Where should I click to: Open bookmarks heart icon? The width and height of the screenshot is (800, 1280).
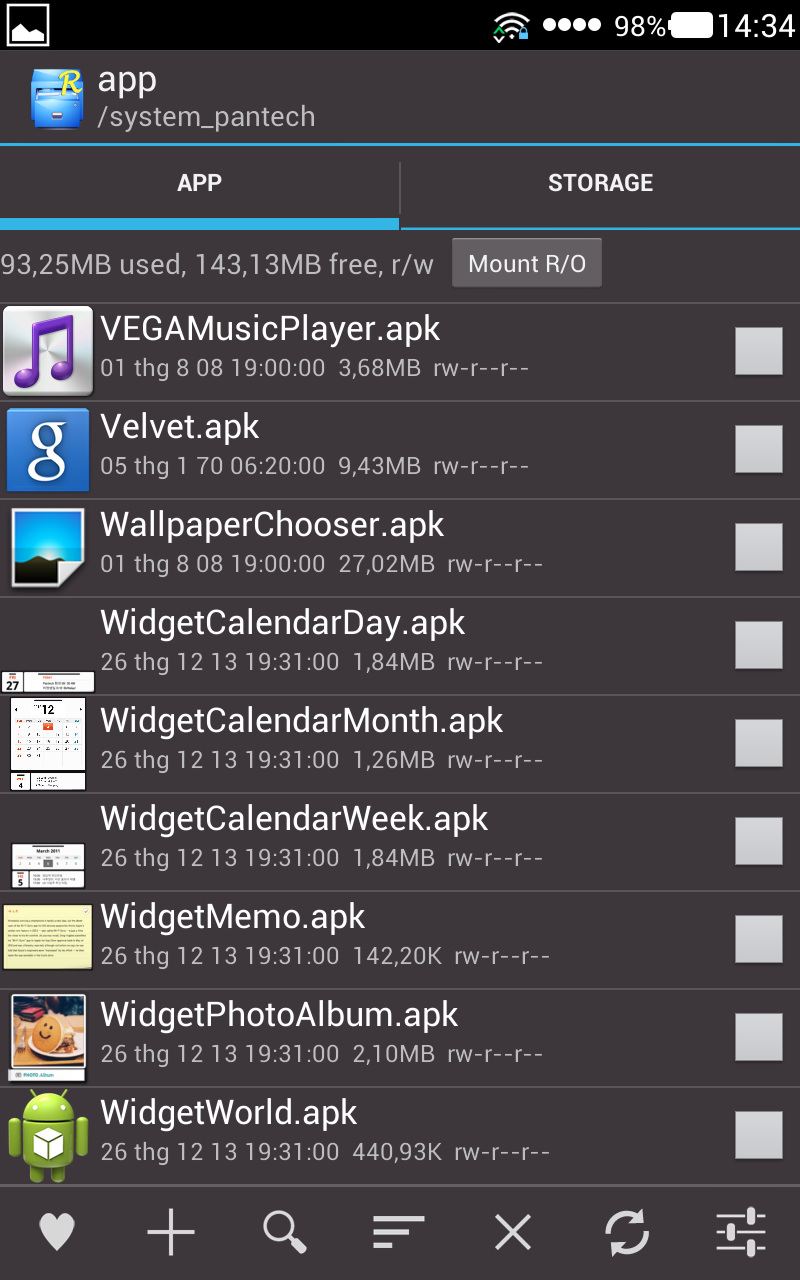click(x=57, y=1232)
